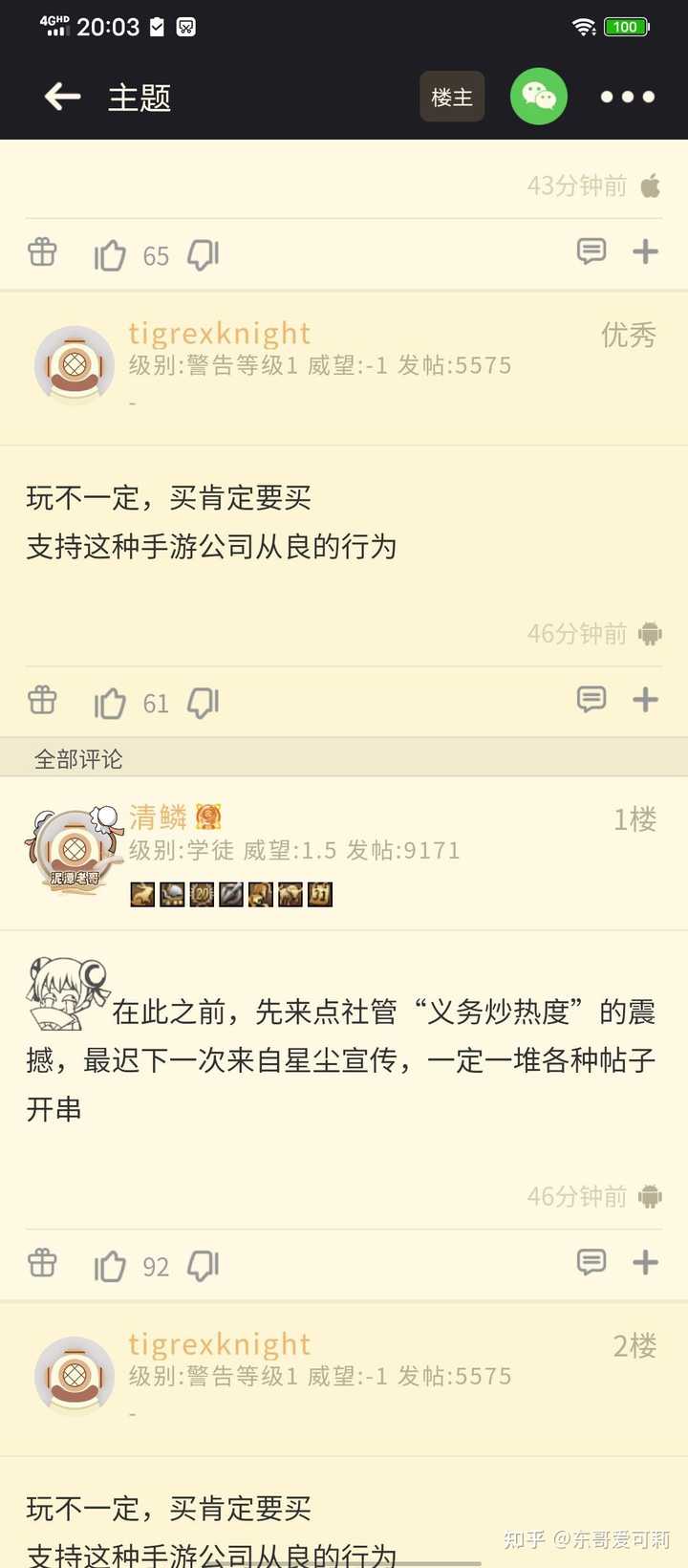Dislike tigrexknight's 优秀 post with 61 likes
688x1568 pixels.
click(x=204, y=703)
